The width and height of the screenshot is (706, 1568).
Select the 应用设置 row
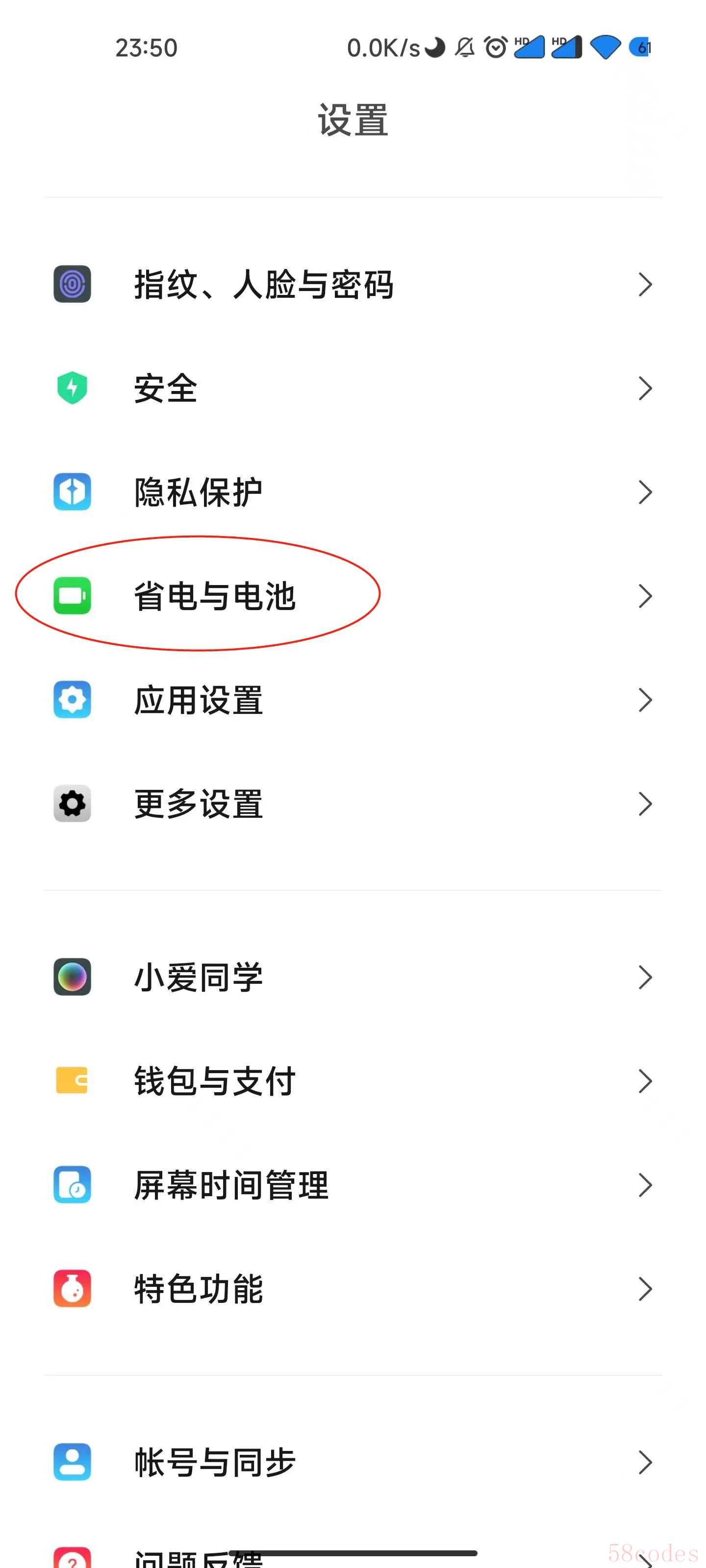pyautogui.click(x=198, y=700)
